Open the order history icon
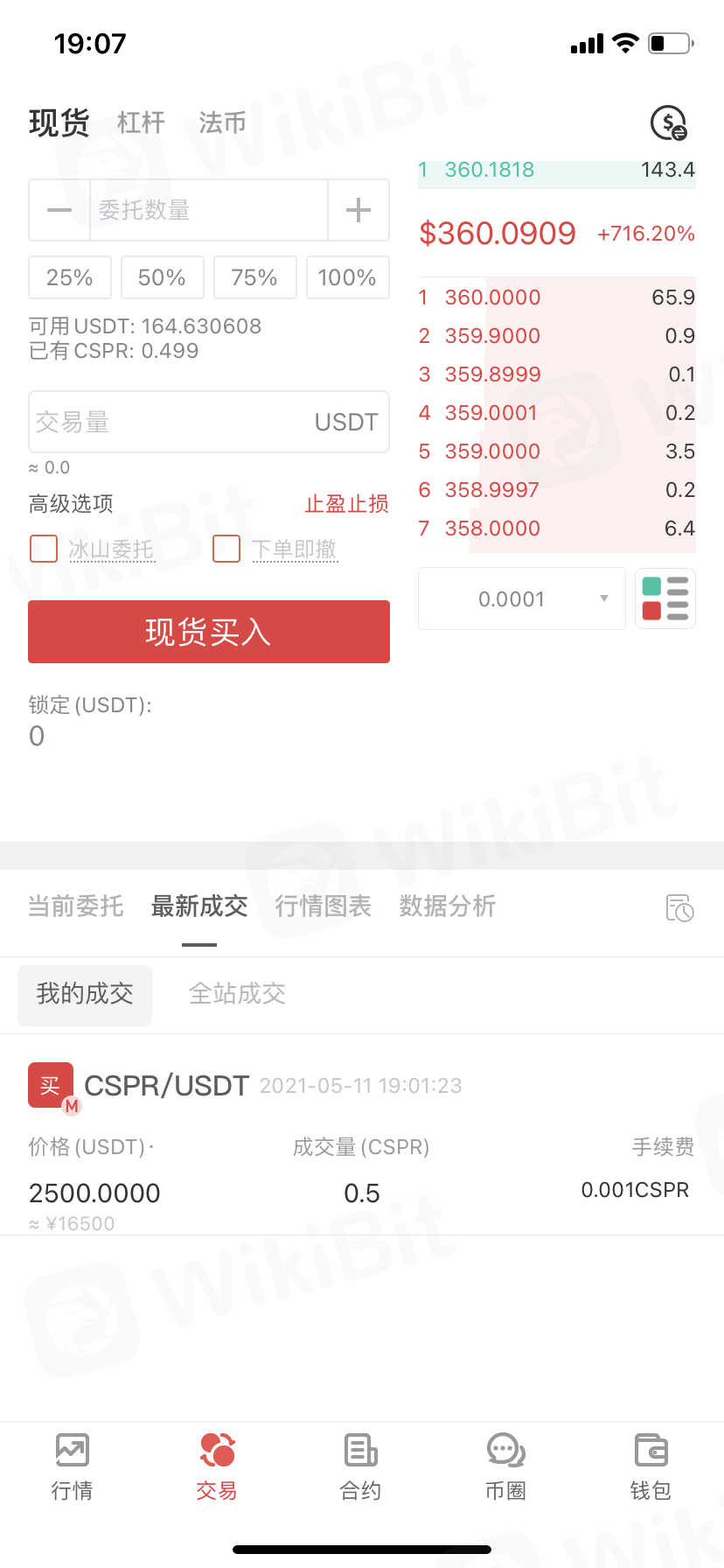 679,907
